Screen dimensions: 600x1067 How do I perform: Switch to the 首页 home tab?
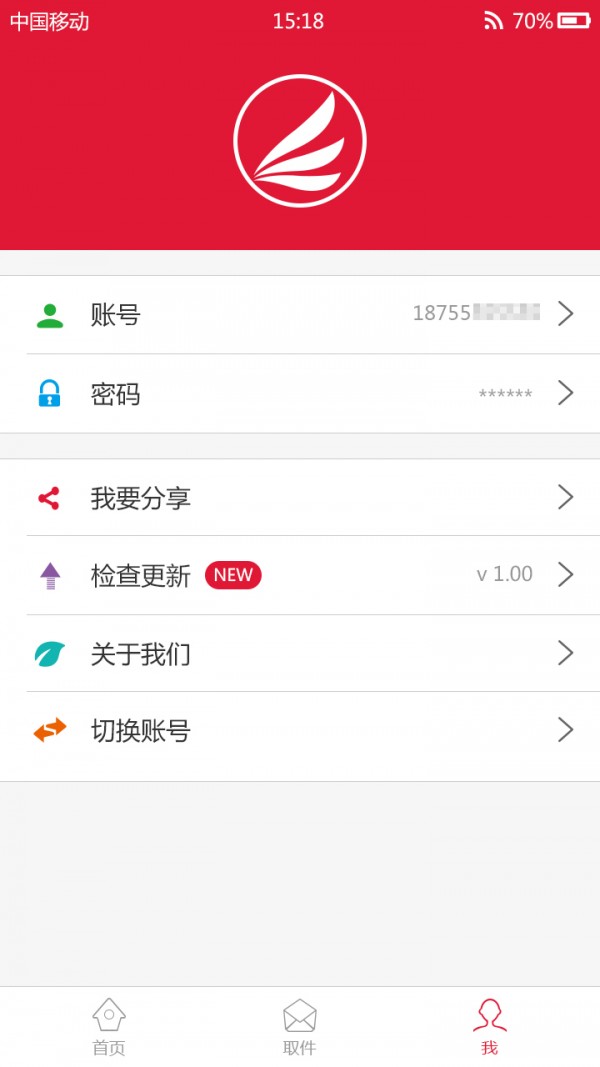tap(109, 1027)
